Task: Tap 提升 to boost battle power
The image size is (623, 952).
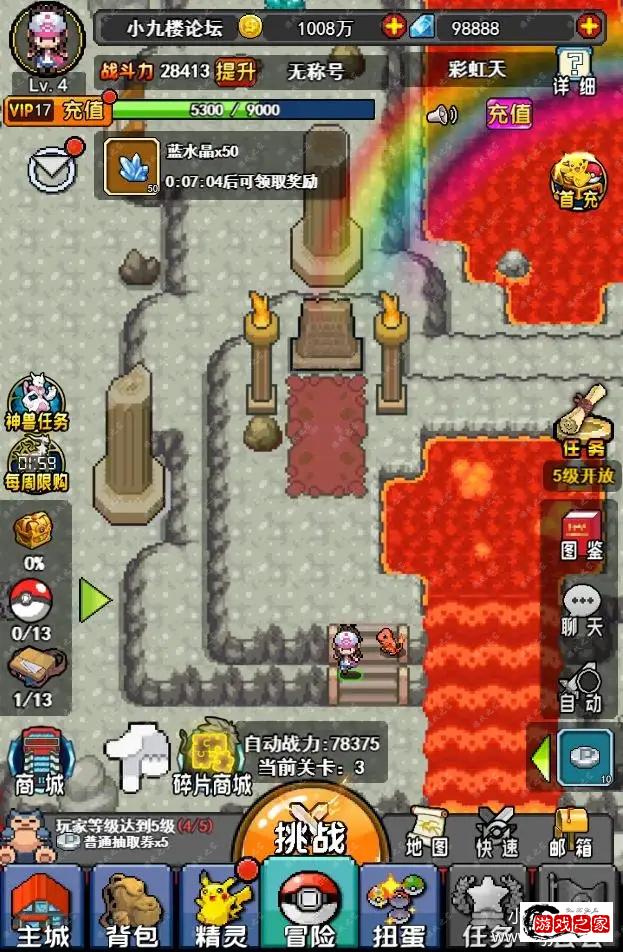Action: pos(236,70)
